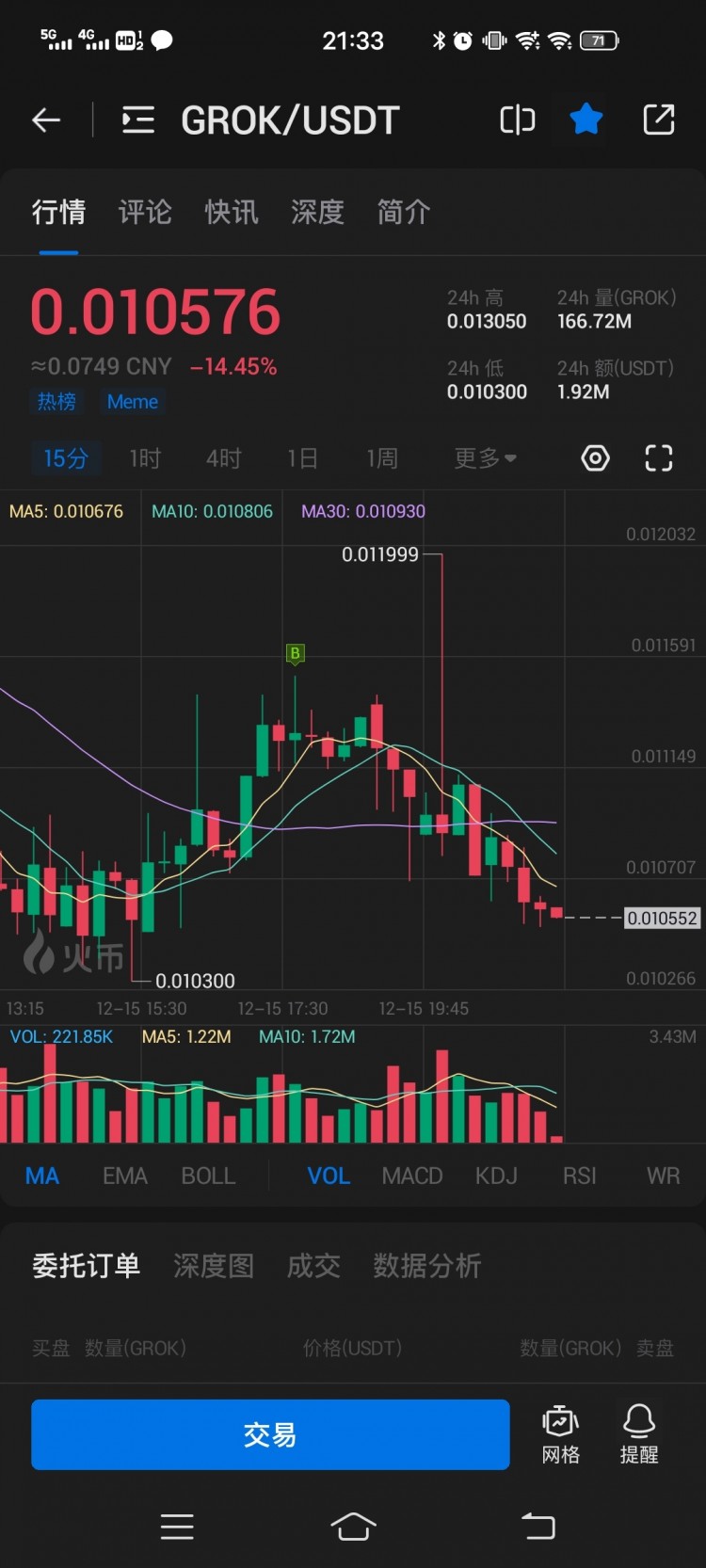Select the 1时 chart interval

click(145, 458)
